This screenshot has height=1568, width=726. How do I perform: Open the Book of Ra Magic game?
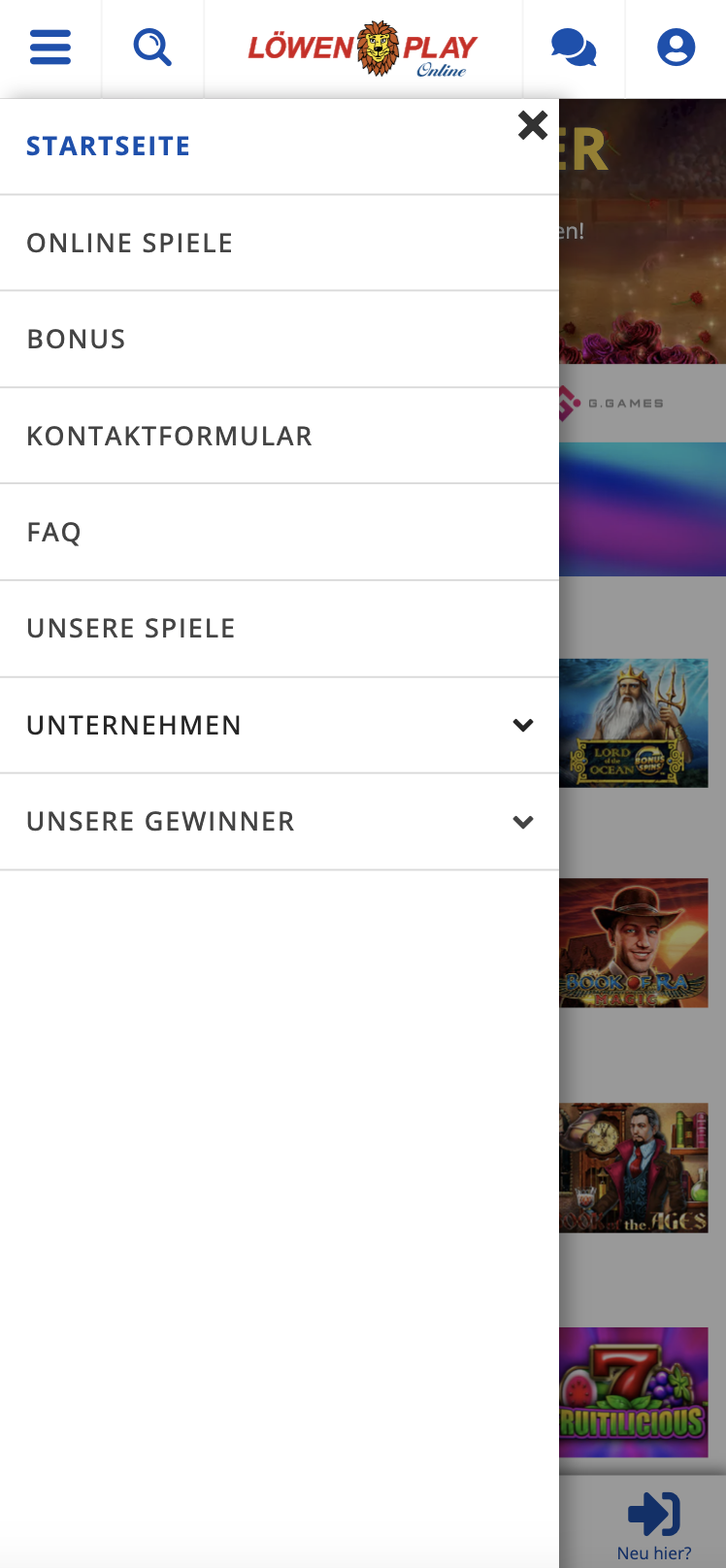[634, 943]
